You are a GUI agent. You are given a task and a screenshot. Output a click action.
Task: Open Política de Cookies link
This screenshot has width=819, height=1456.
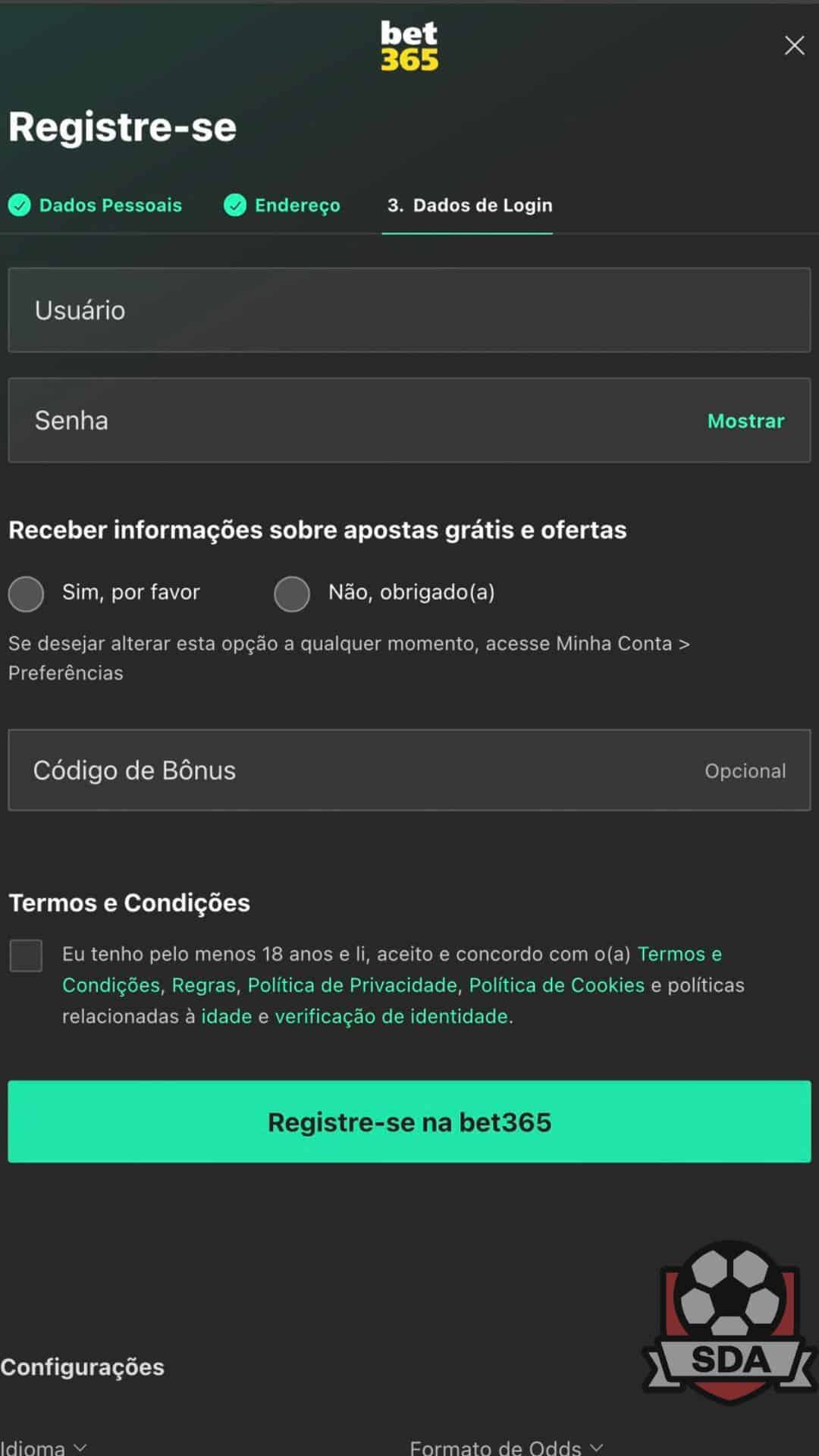pos(557,985)
